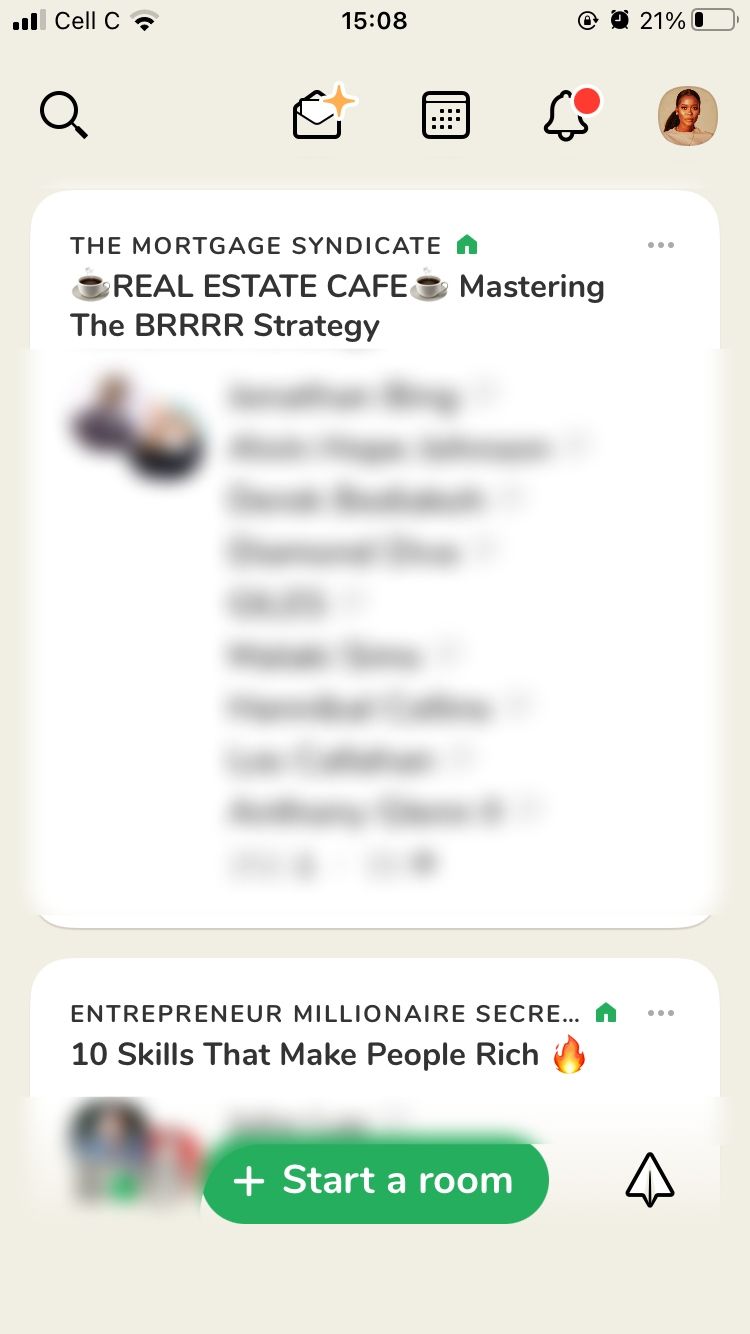
Task: Open options for Real Estate Cafe room
Action: coord(661,245)
